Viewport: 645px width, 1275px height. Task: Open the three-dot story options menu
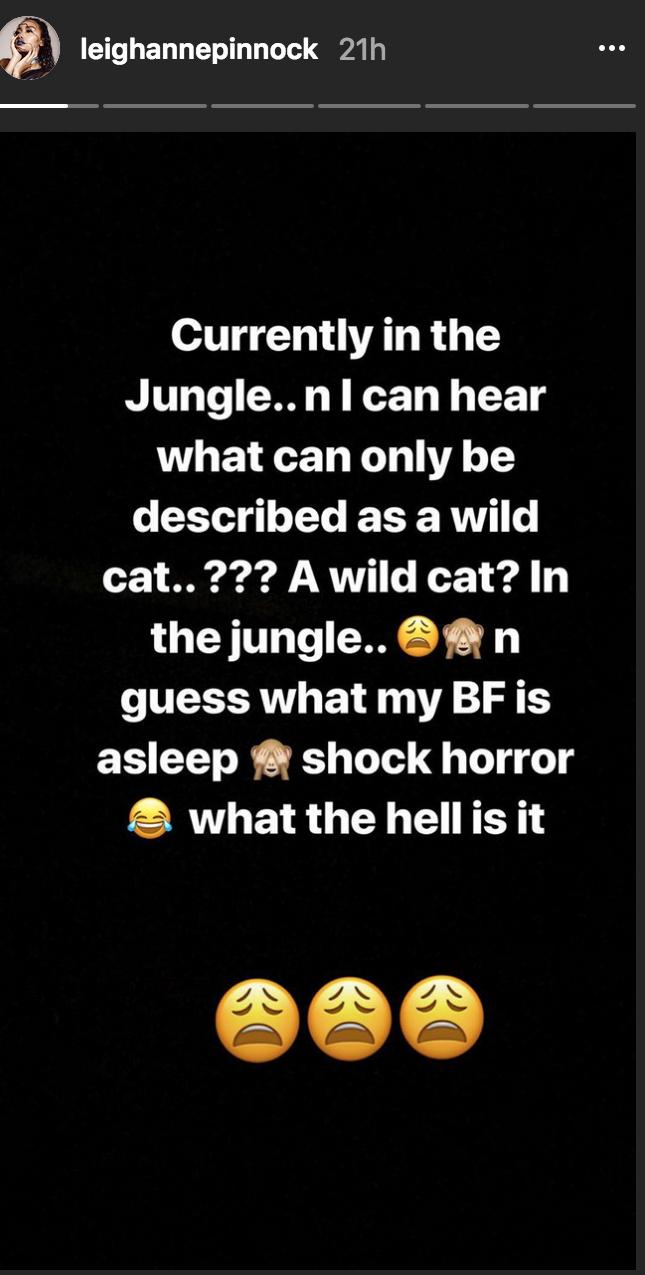[611, 48]
